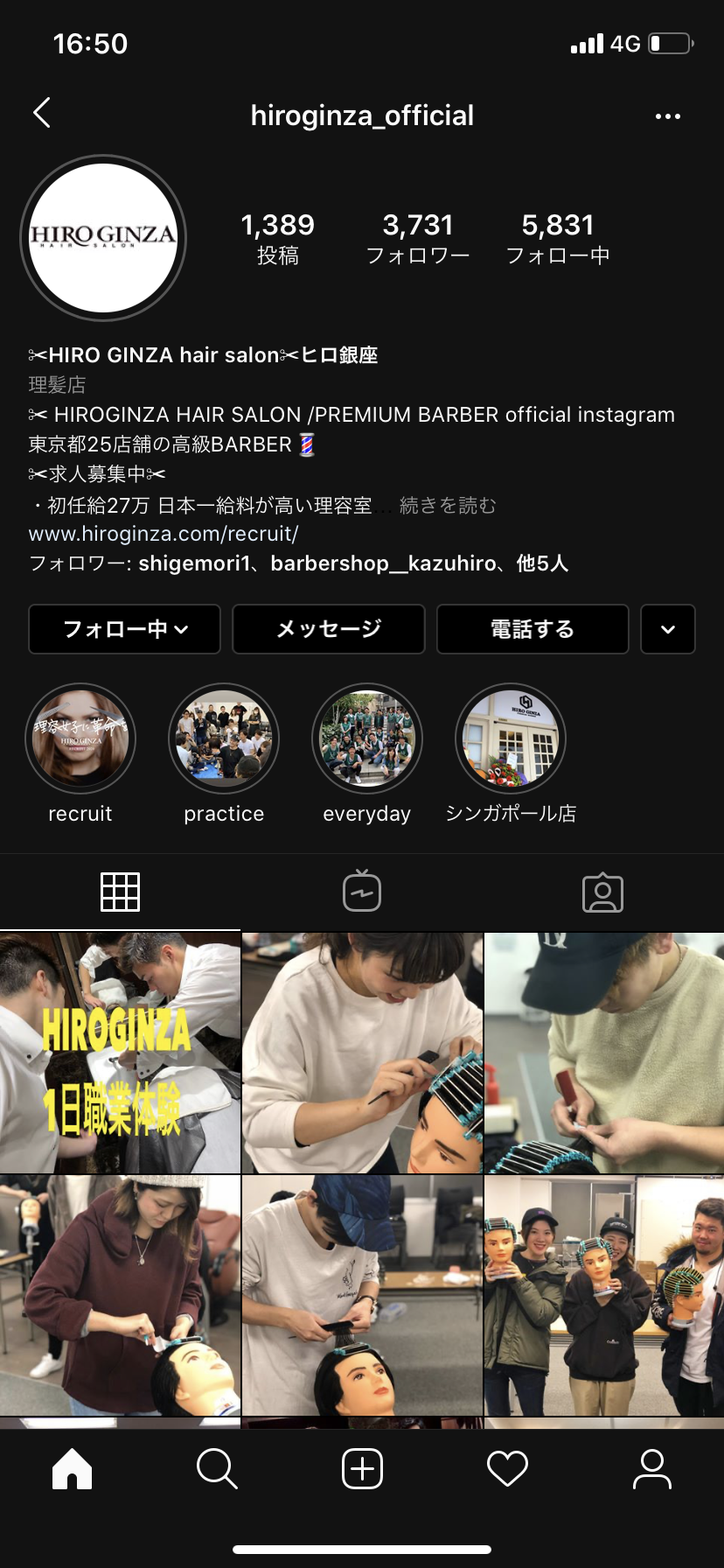Switch to the IGTV tab
Screen dimensions: 724x1568
pyautogui.click(x=361, y=892)
